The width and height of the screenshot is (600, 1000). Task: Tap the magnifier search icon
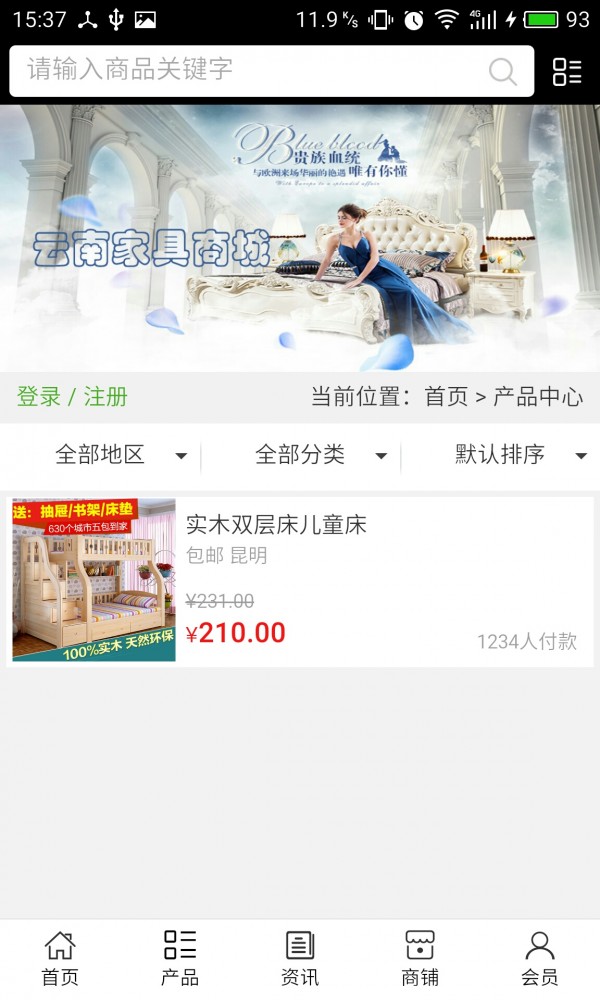(x=502, y=71)
